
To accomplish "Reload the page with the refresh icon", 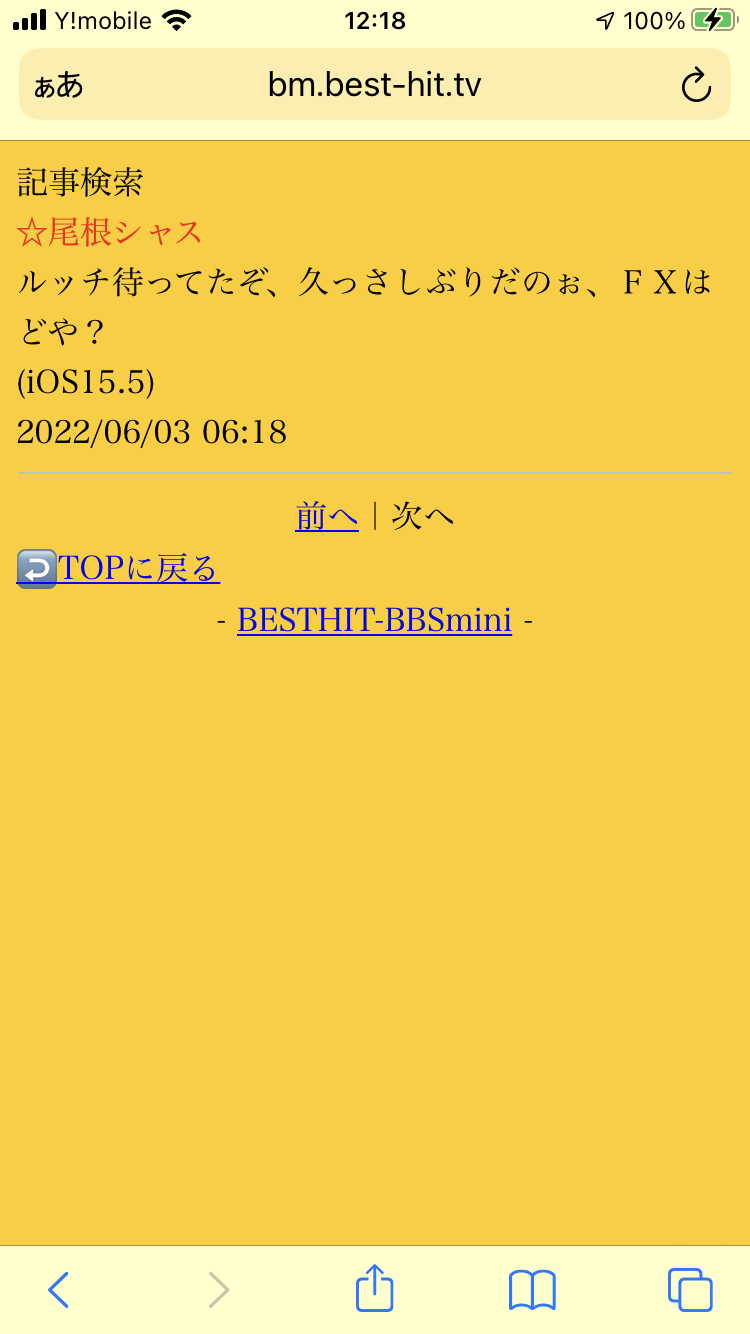I will pyautogui.click(x=696, y=85).
